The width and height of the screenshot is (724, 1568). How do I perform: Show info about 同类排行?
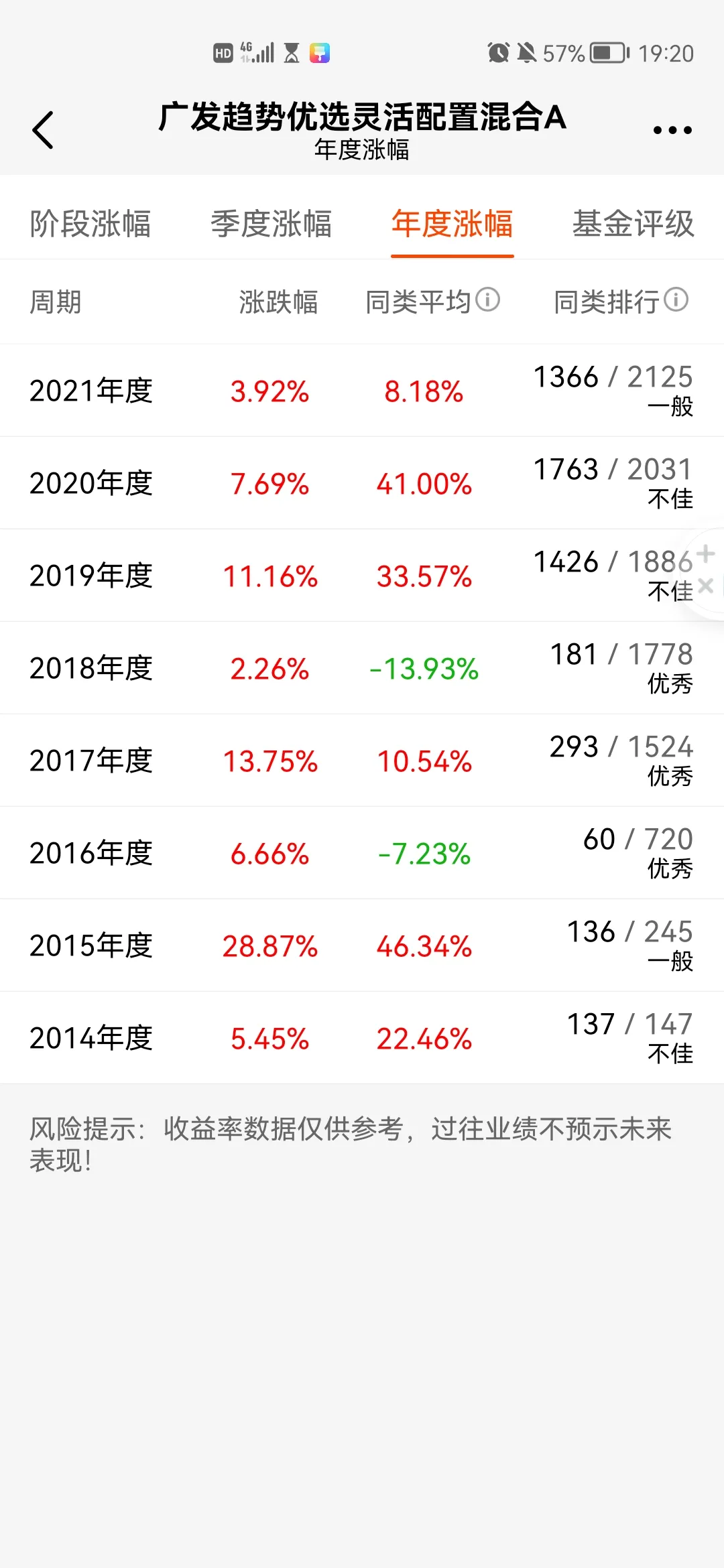676,300
